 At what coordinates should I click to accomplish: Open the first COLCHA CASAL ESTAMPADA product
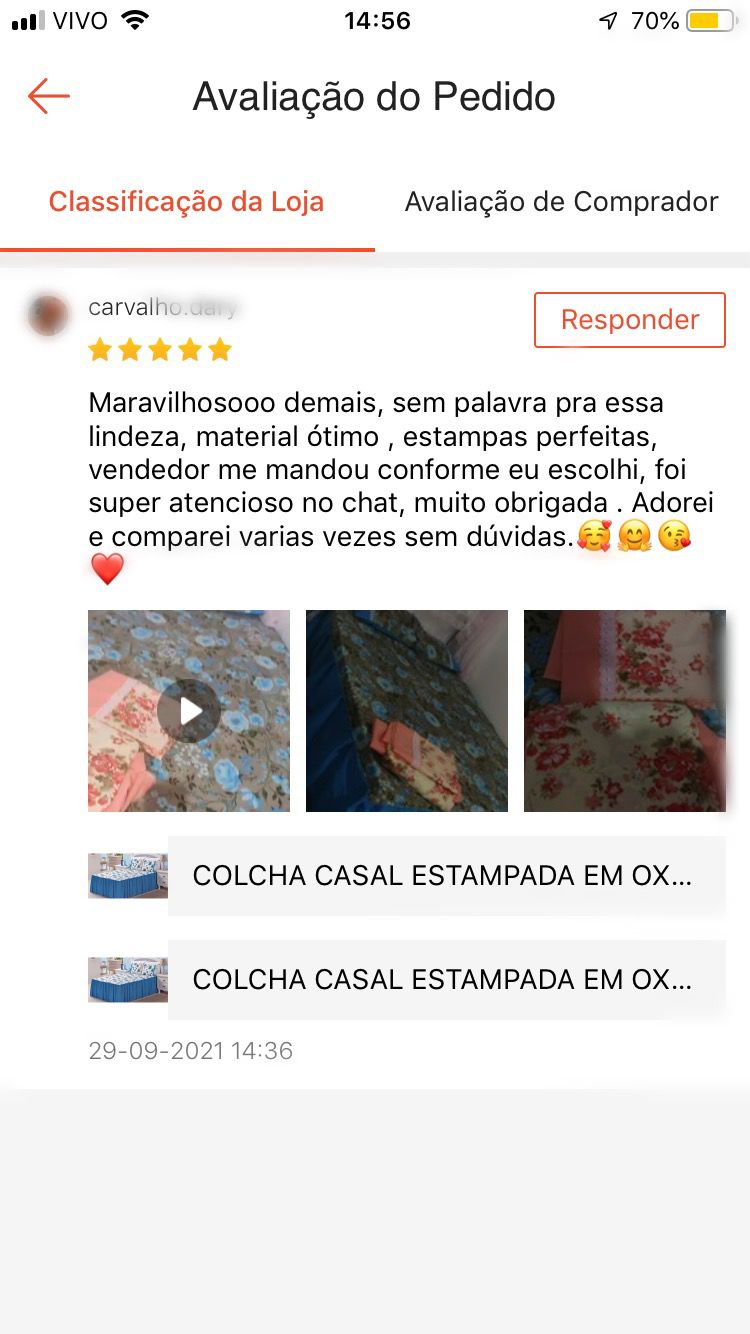coord(443,876)
